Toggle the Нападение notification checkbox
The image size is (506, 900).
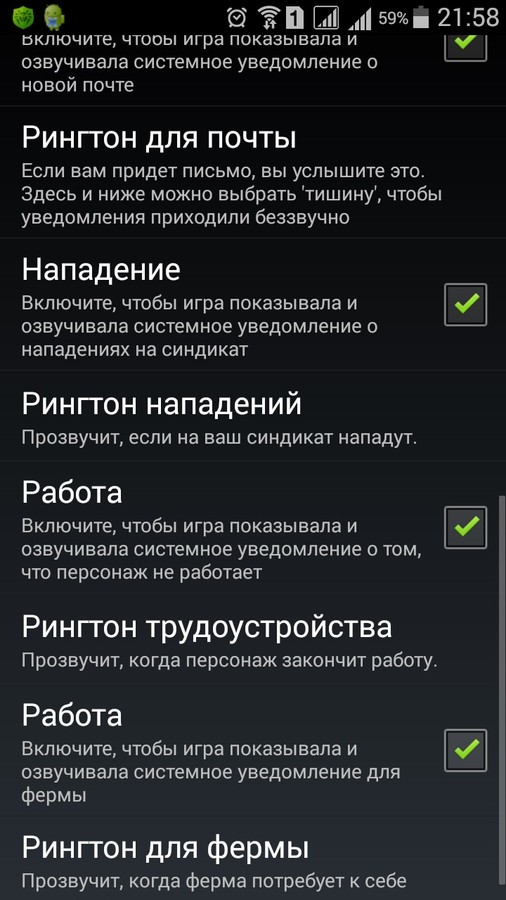pos(465,304)
